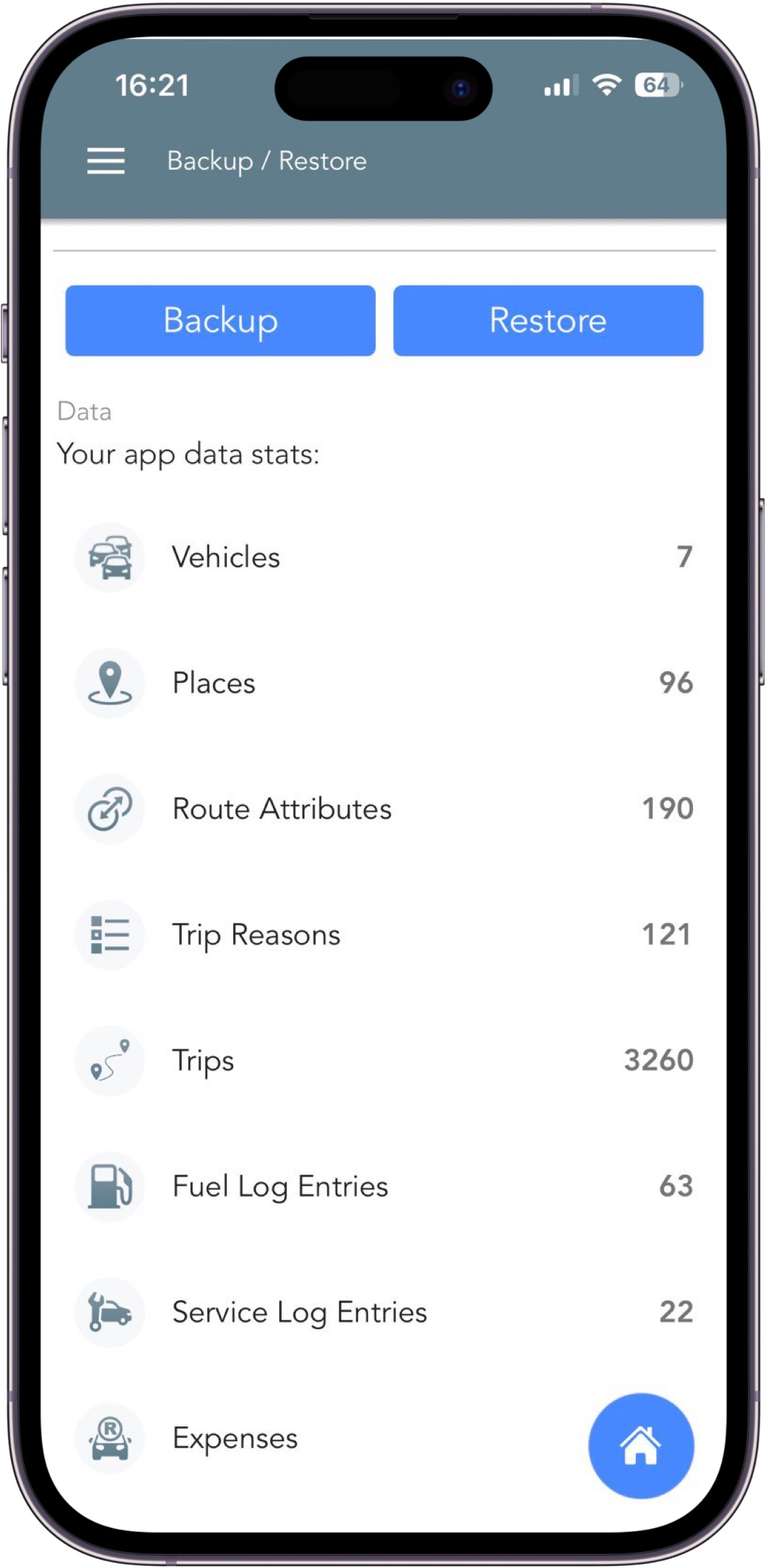The height and width of the screenshot is (1568, 767).
Task: Start a Backup of app data
Action: coord(219,320)
